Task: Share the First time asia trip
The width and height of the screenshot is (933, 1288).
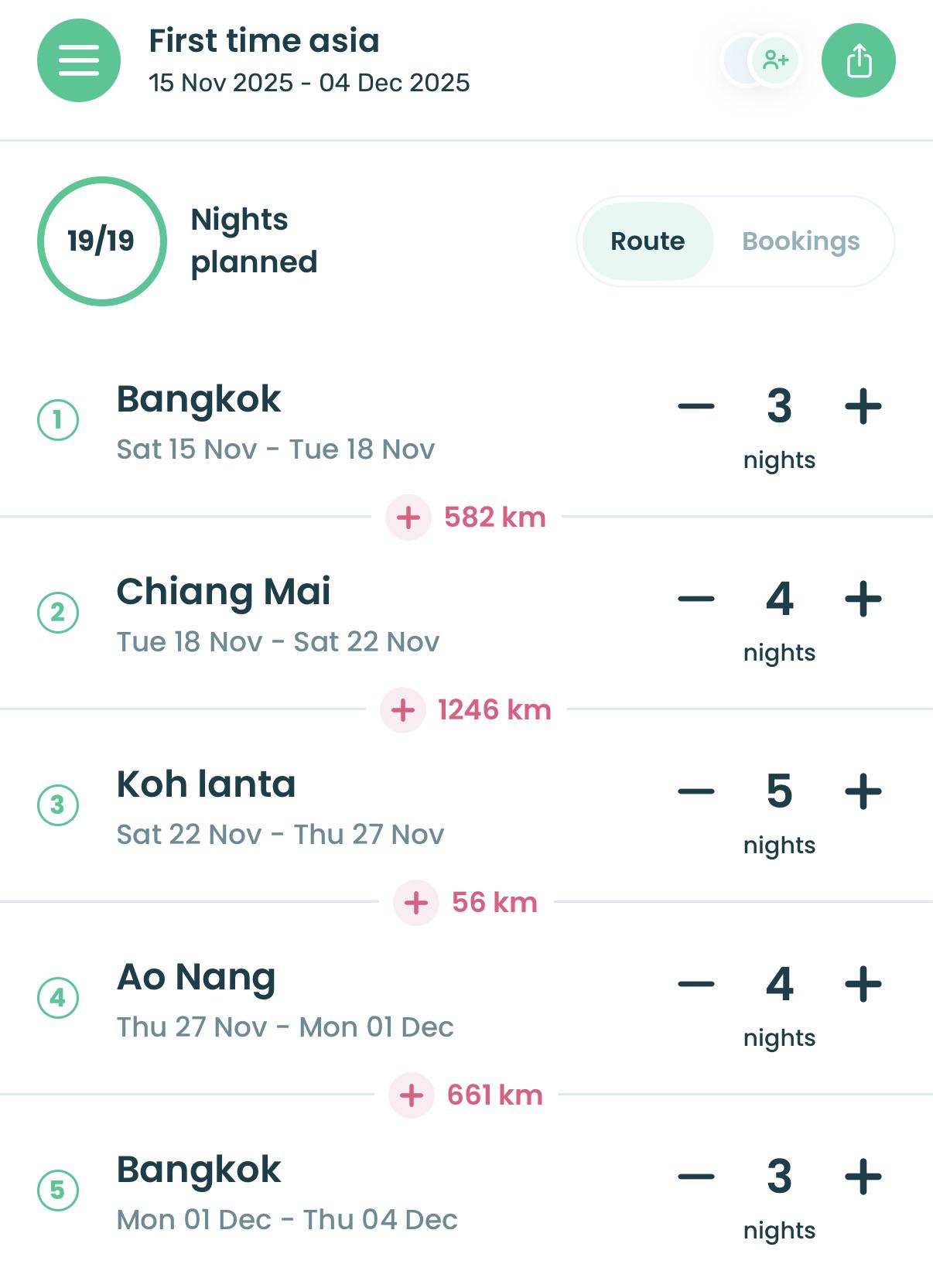Action: [x=858, y=60]
